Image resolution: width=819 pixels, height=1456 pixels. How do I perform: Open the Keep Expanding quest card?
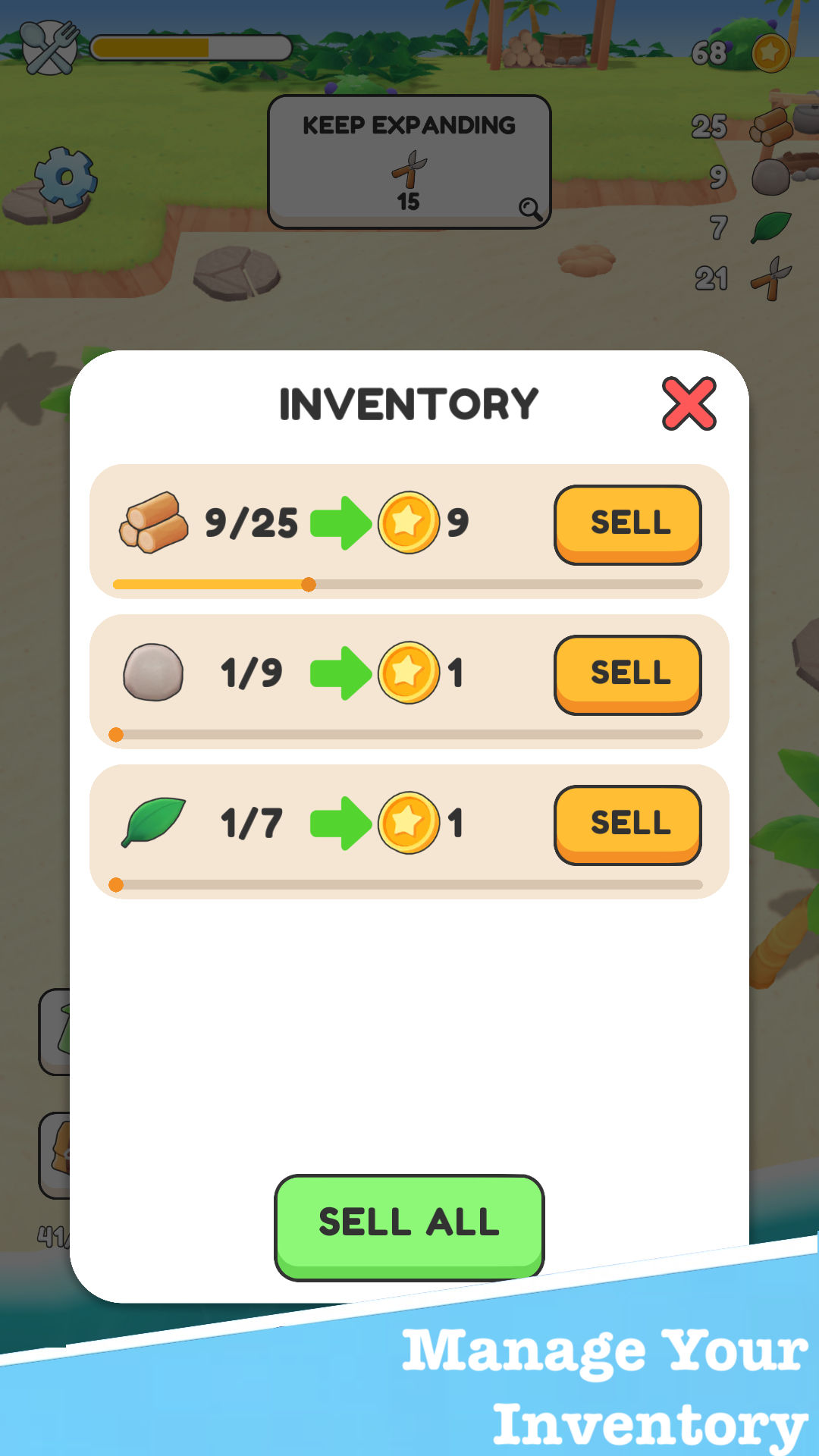click(x=409, y=162)
